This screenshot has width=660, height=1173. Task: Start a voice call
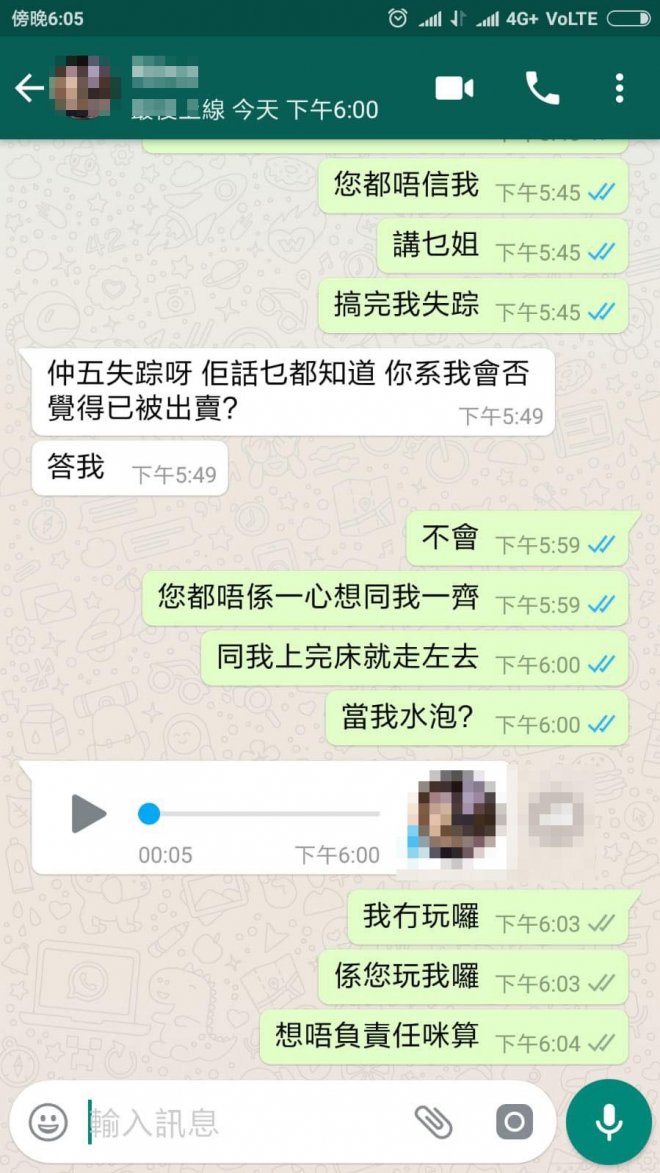pos(542,89)
